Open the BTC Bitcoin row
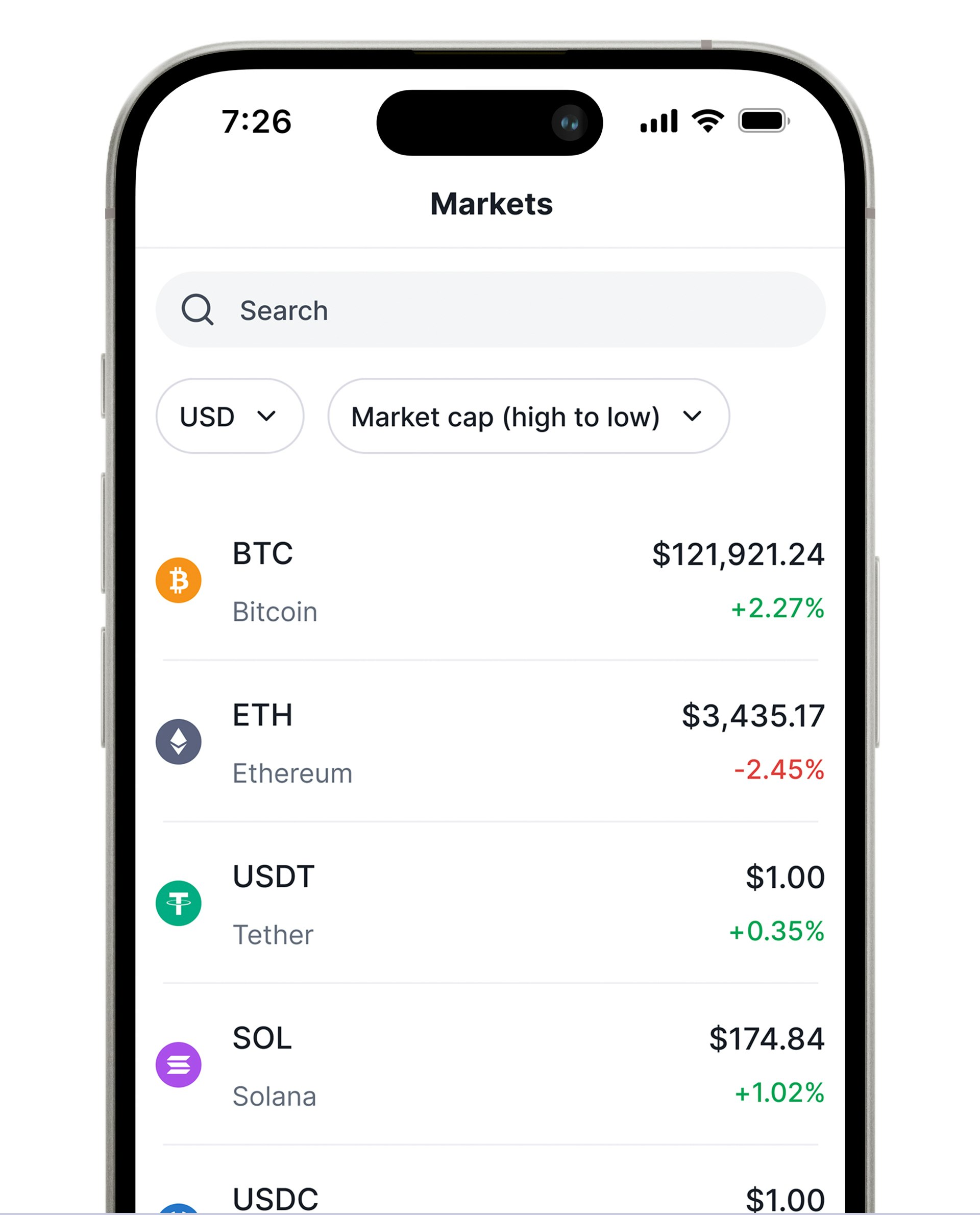The height and width of the screenshot is (1215, 980). (491, 581)
